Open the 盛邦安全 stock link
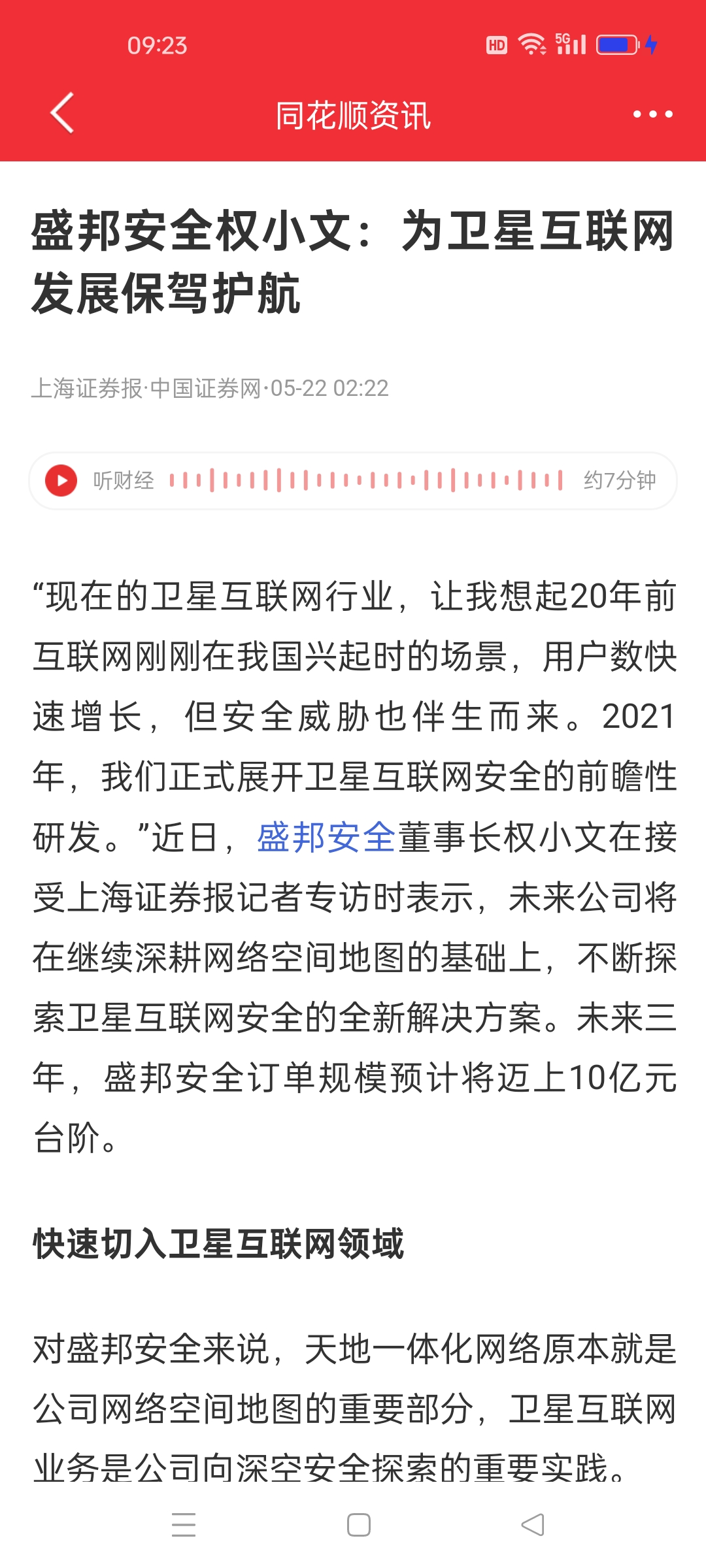This screenshot has width=706, height=1568. [x=326, y=838]
